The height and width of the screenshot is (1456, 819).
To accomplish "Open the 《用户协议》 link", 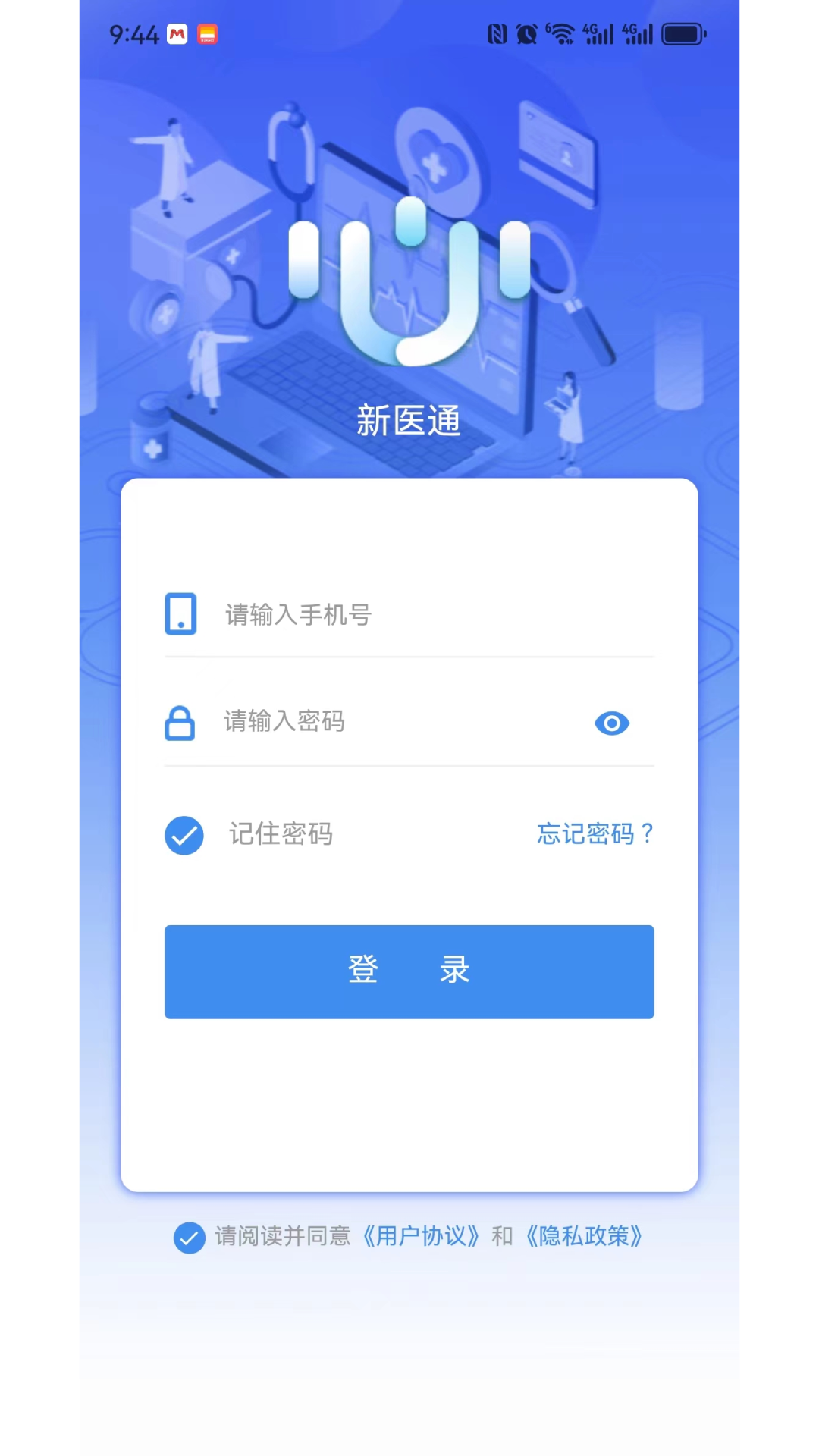I will 421,1236.
